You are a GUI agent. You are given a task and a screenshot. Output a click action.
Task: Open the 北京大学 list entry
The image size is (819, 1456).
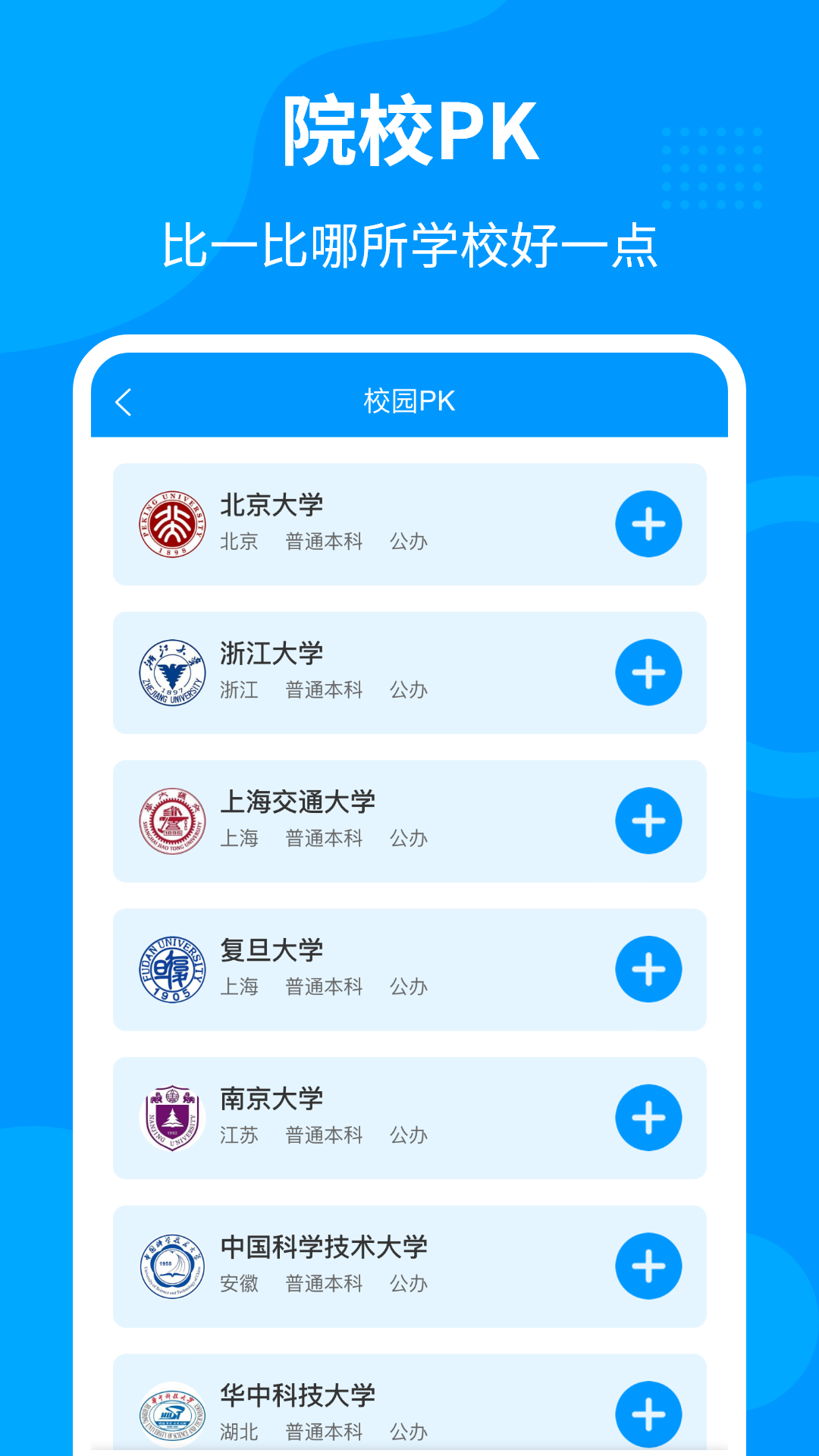click(x=379, y=523)
